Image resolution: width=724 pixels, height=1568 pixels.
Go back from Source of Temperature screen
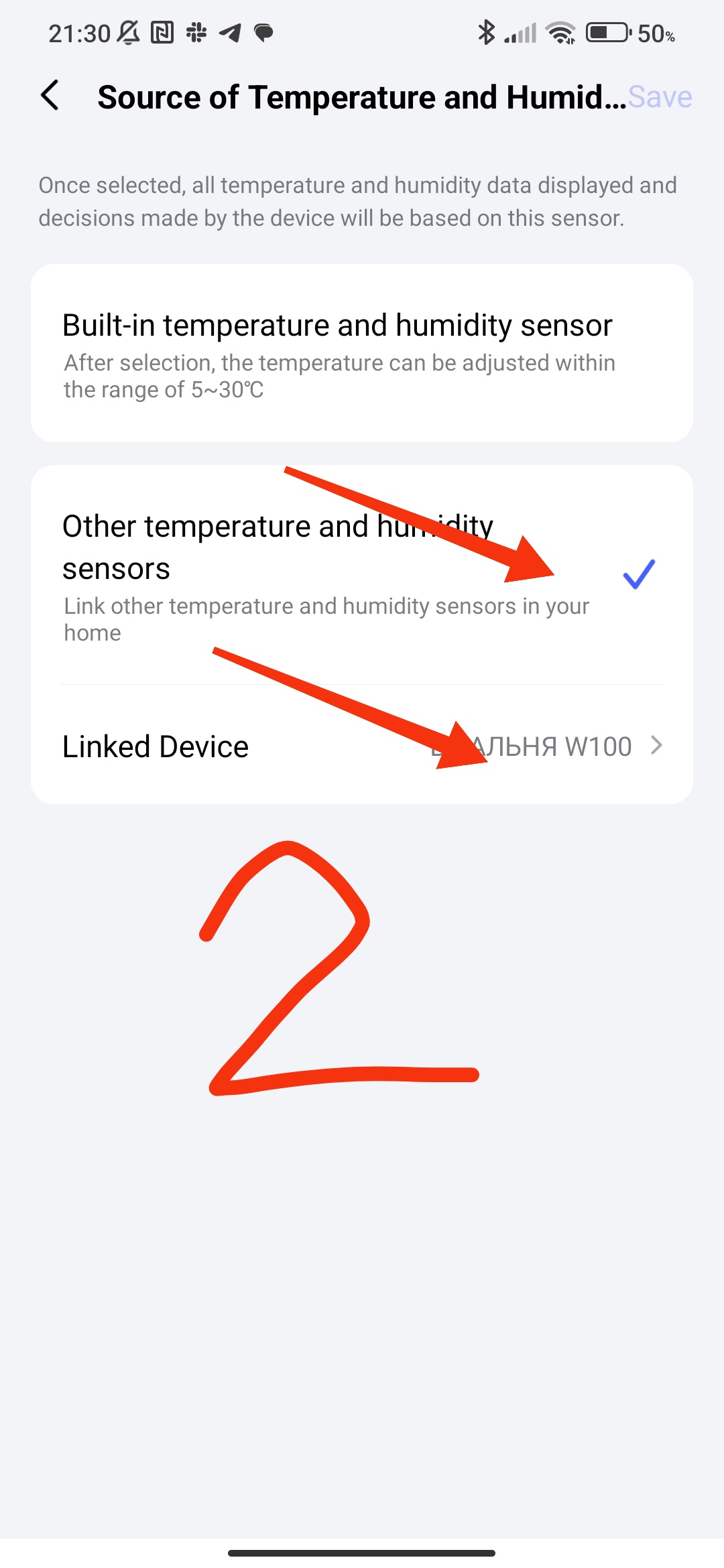click(x=51, y=96)
